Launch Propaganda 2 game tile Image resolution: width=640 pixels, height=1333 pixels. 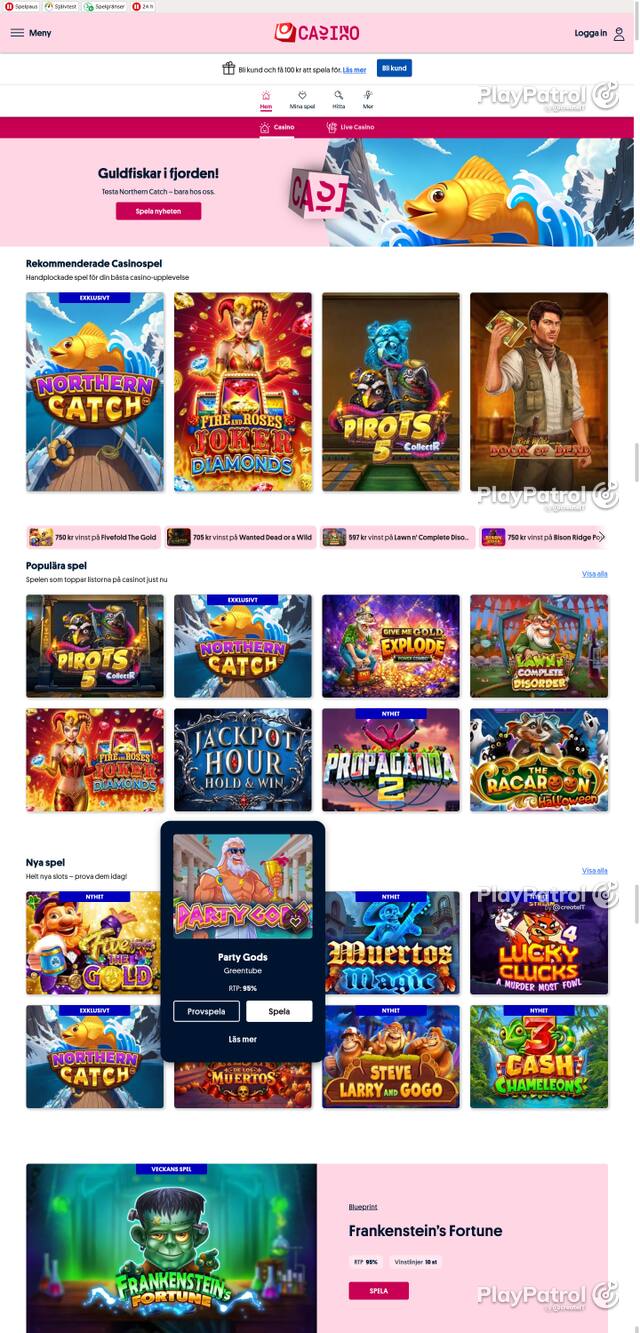(391, 759)
